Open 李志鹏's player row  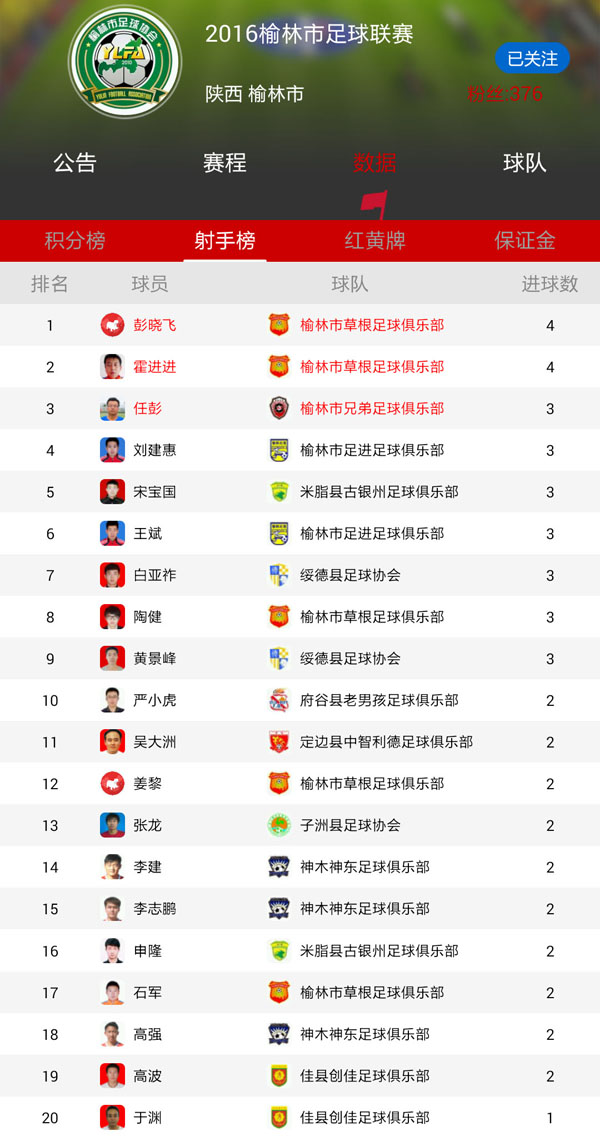point(155,909)
